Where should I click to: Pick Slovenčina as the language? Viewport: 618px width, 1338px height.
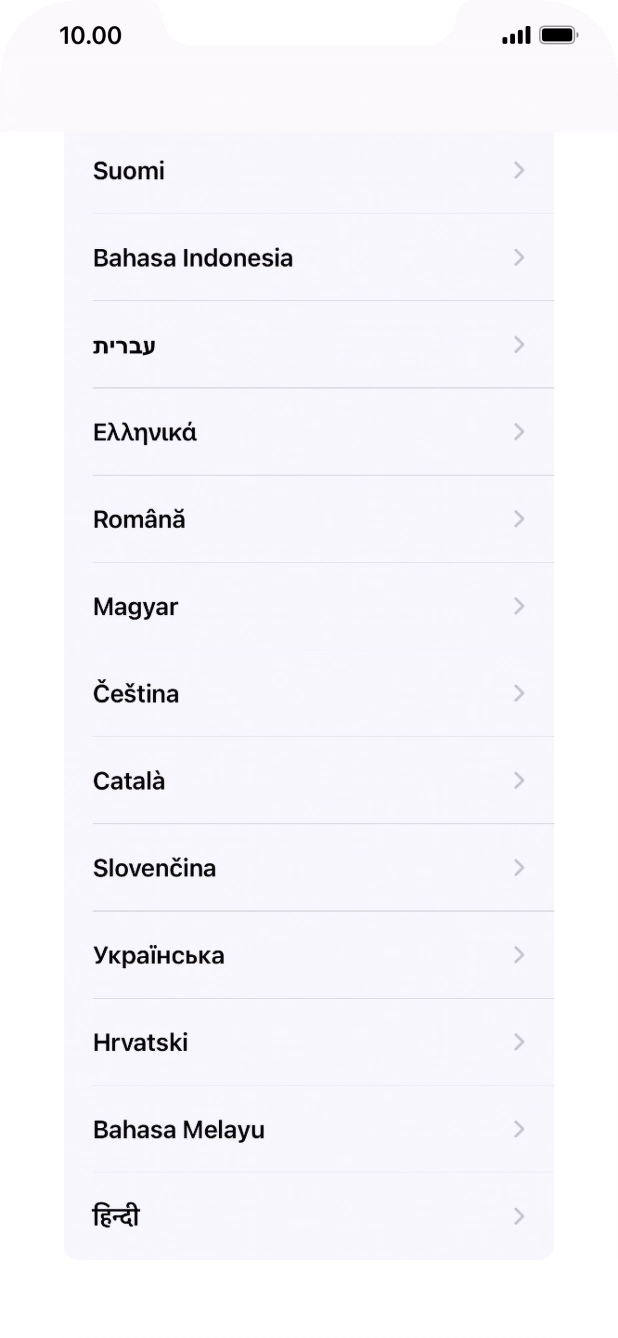tap(308, 867)
